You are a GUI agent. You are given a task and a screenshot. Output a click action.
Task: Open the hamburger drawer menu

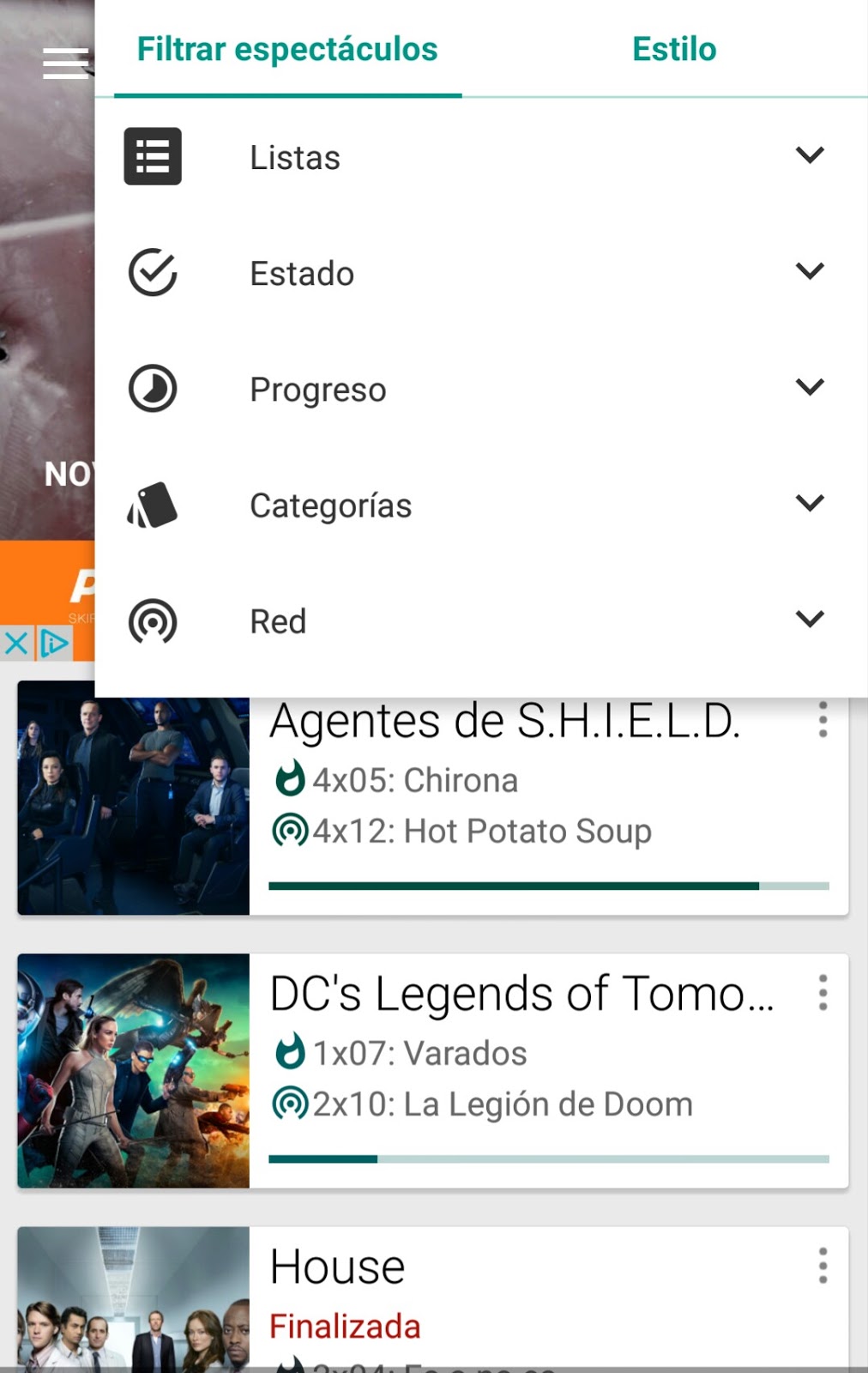pyautogui.click(x=65, y=64)
